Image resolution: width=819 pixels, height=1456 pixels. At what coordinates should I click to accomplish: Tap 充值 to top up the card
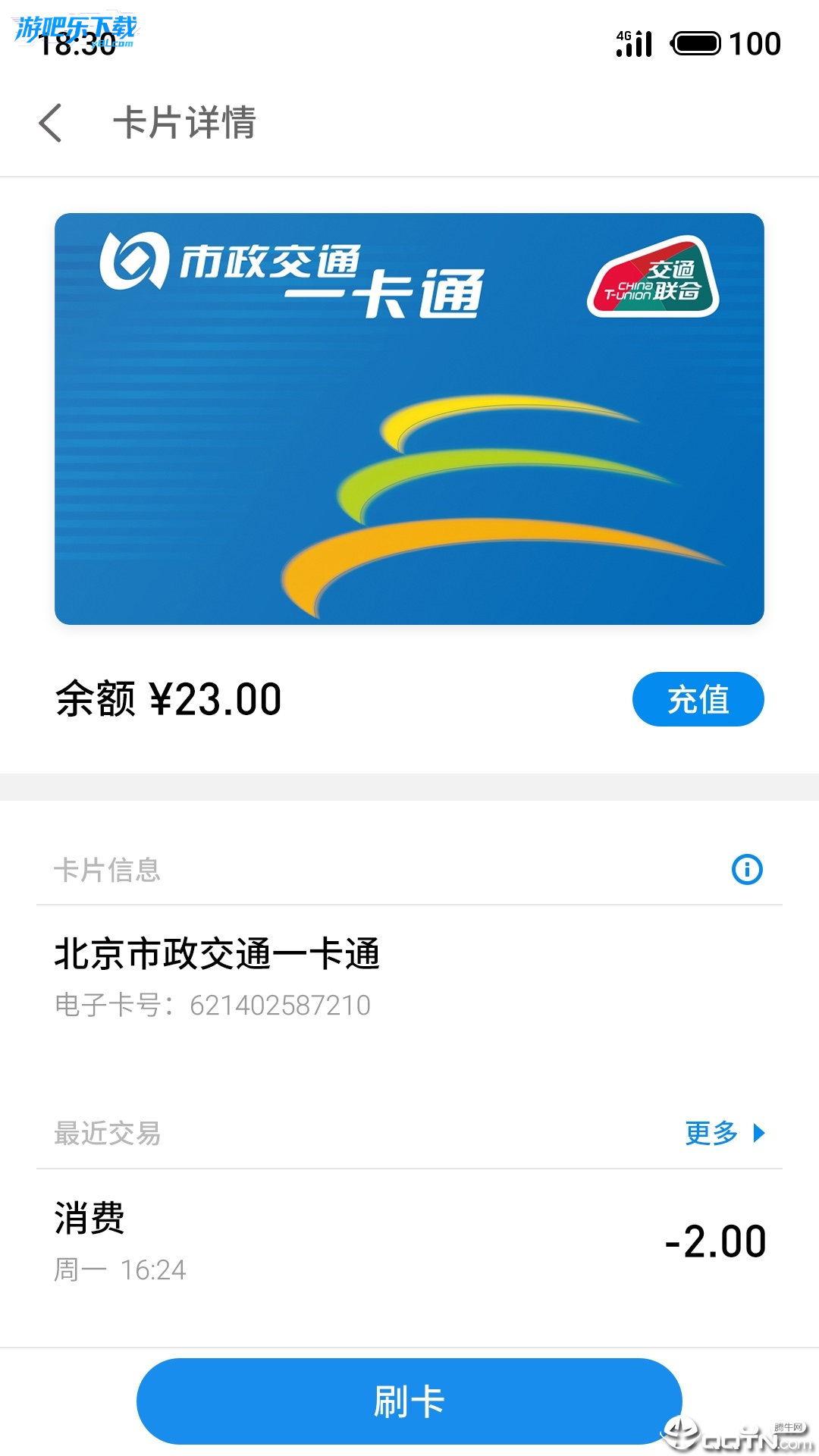tap(698, 699)
